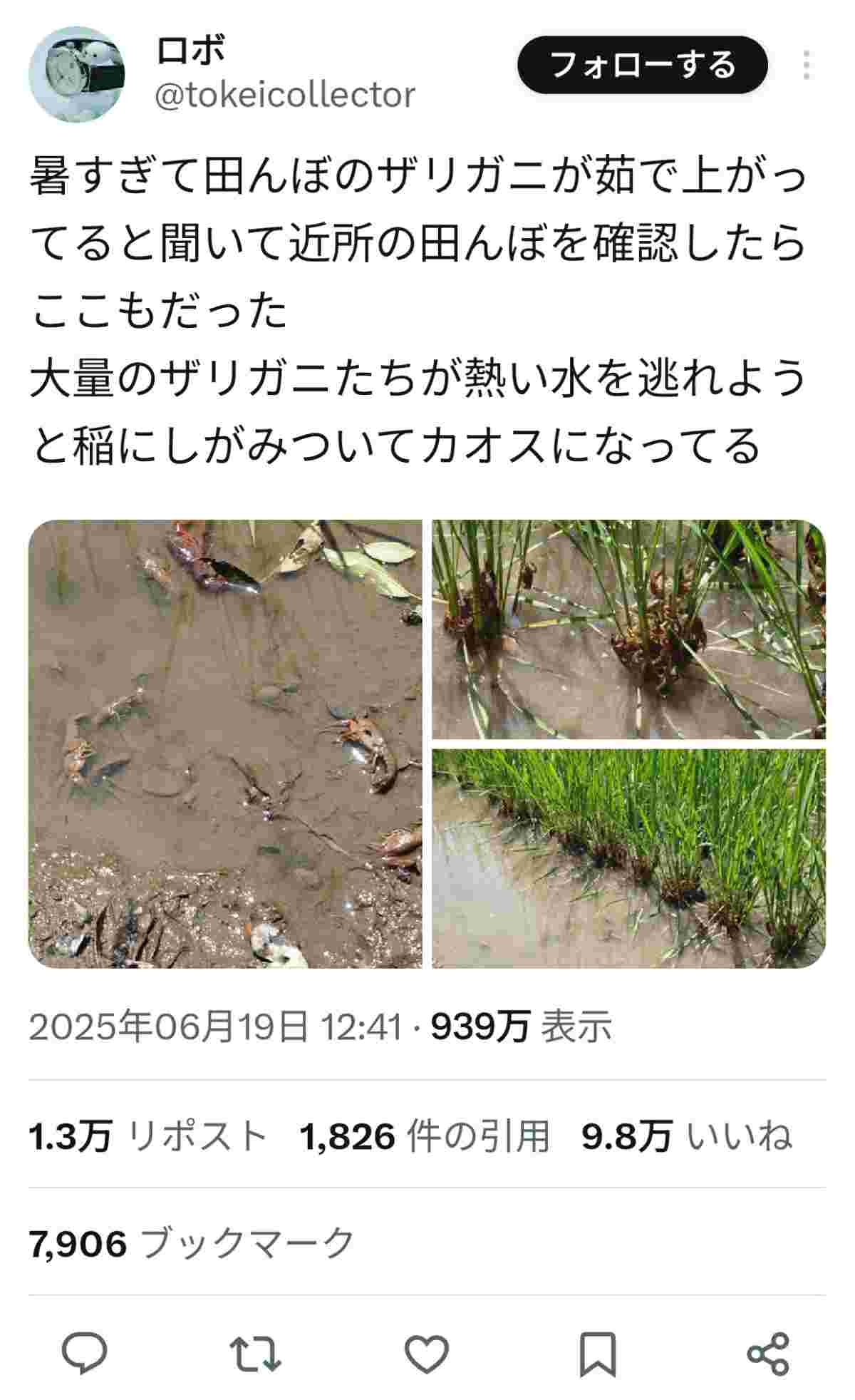Like the crayfish post

point(427,1354)
